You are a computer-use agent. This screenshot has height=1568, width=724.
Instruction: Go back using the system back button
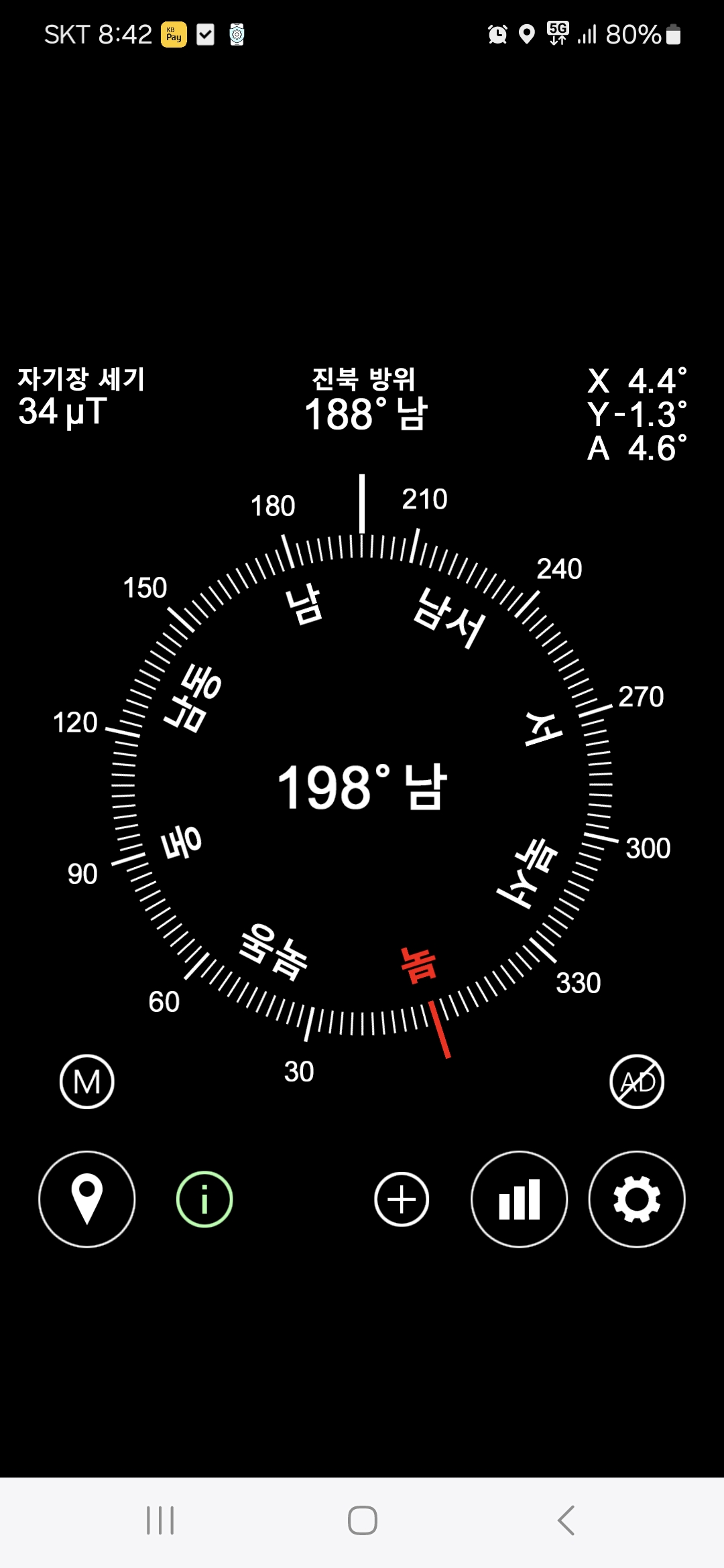[x=566, y=1520]
